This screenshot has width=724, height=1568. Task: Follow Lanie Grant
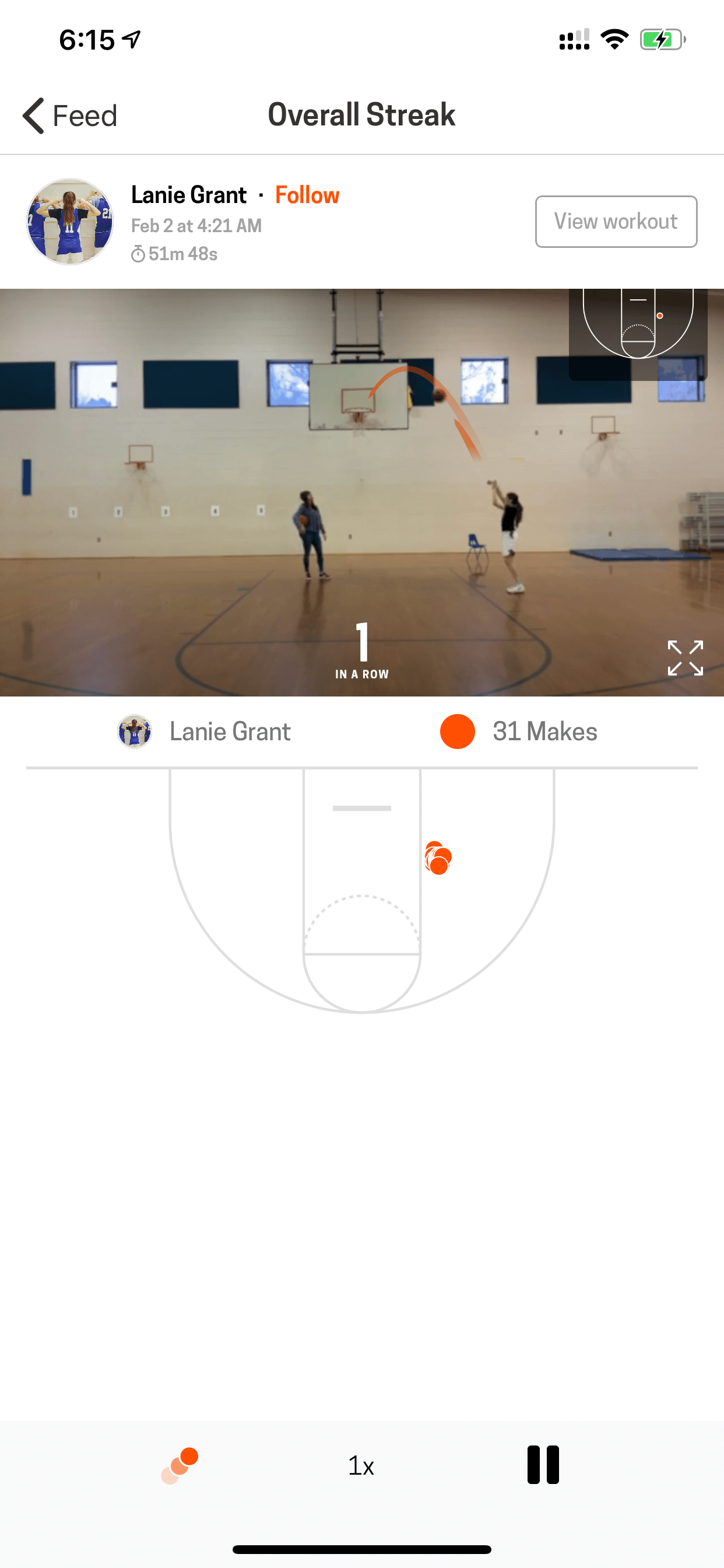point(307,195)
